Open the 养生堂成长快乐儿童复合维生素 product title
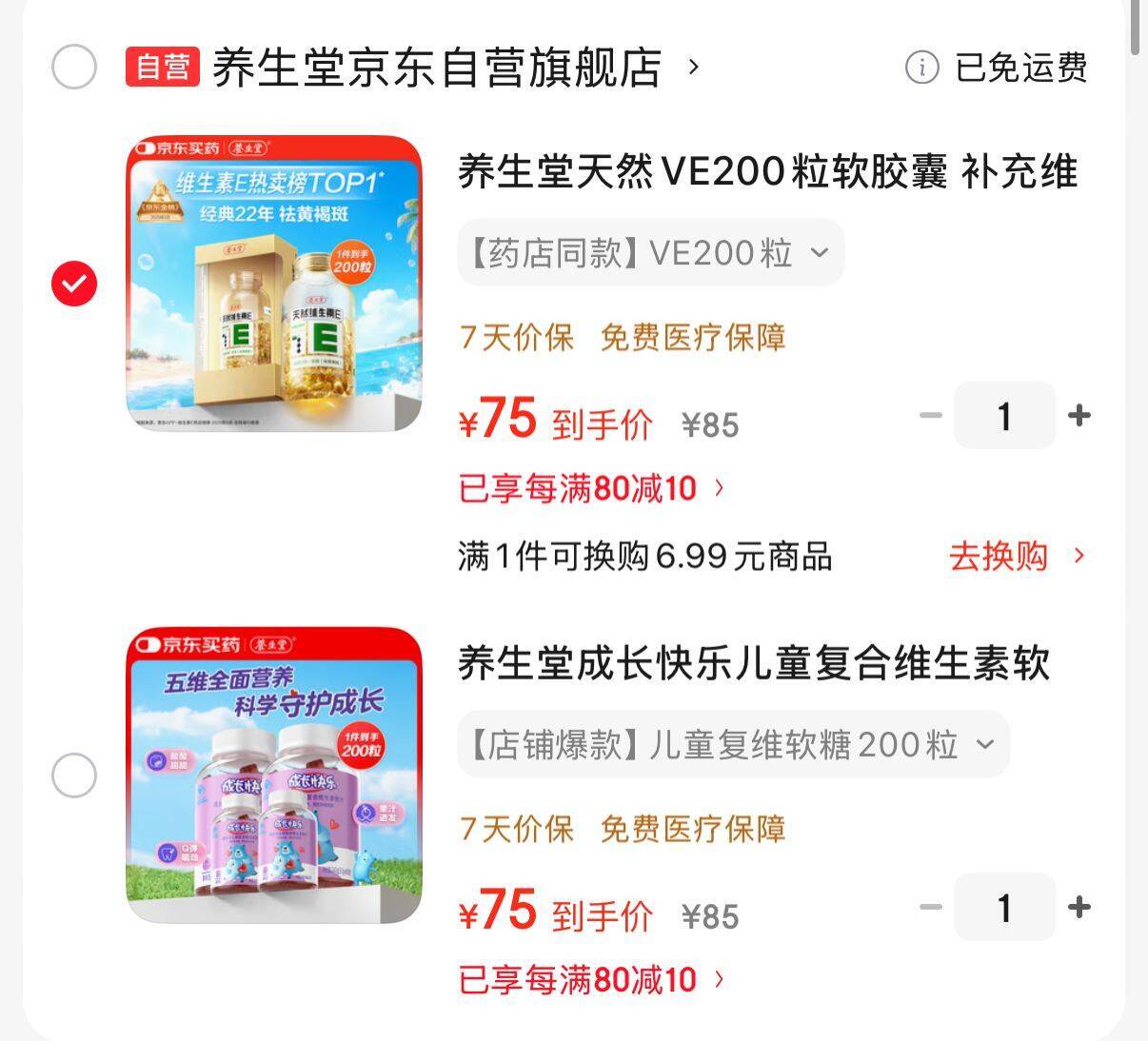 pyautogui.click(x=752, y=664)
